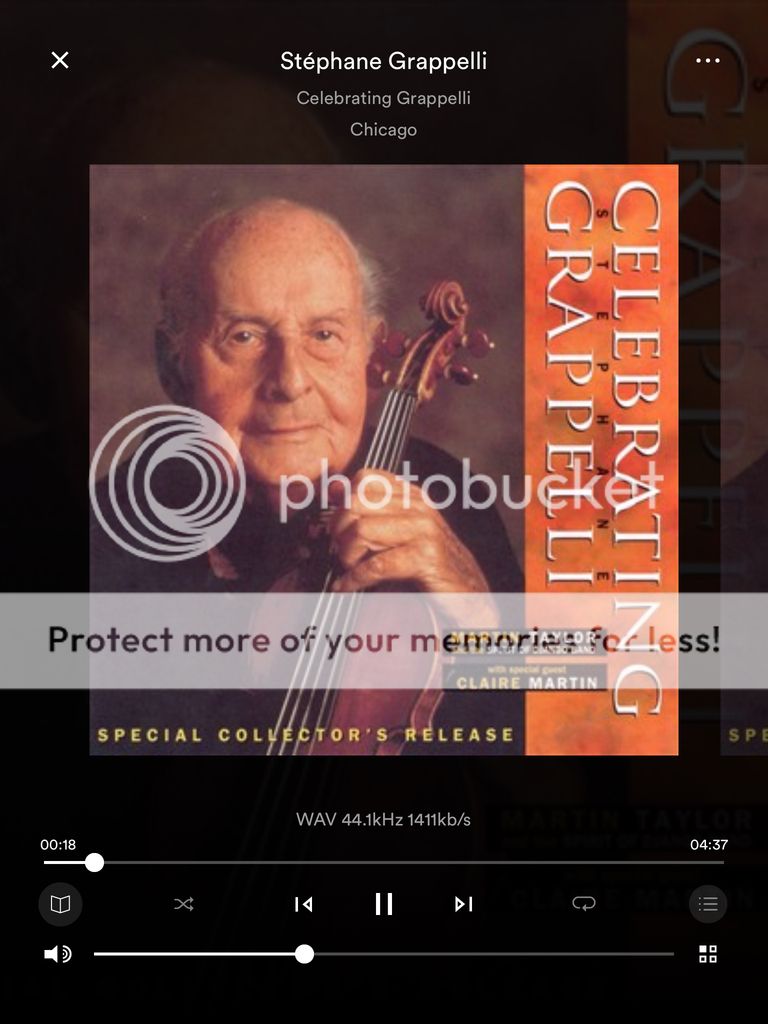Open the play queue list

(x=708, y=904)
